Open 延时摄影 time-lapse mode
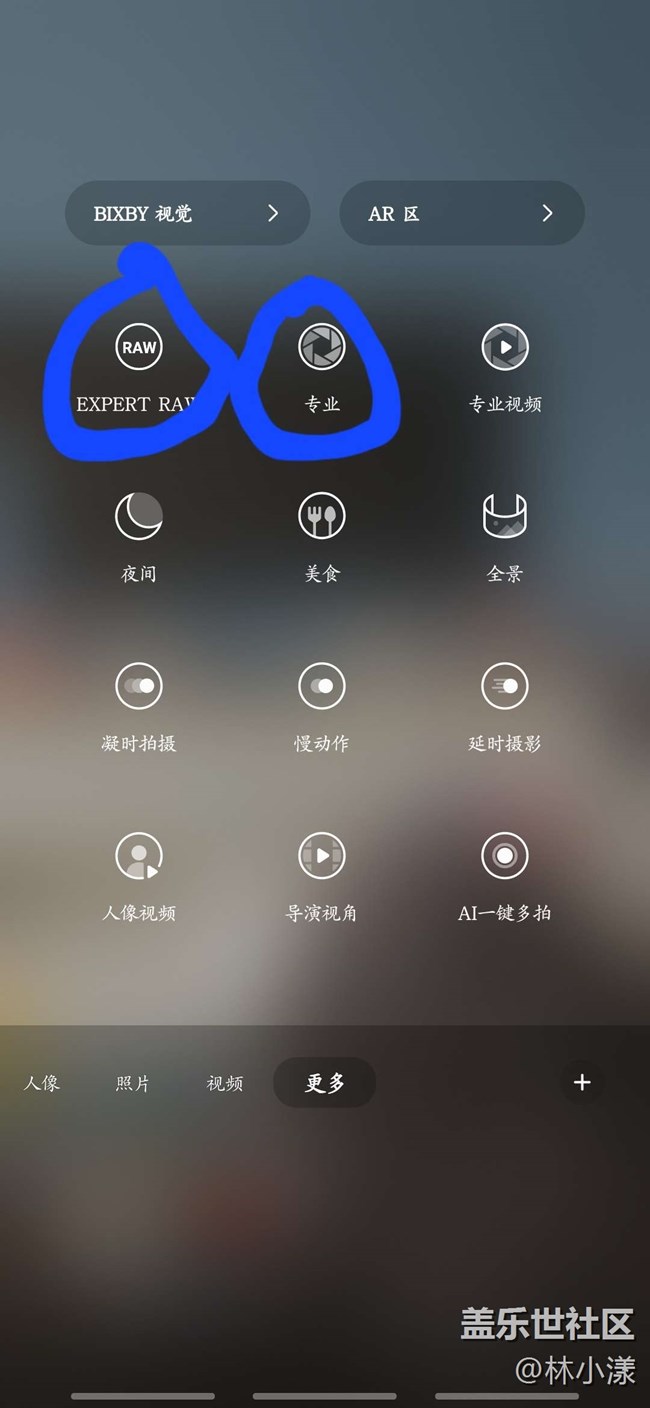This screenshot has height=1408, width=650. point(505,708)
